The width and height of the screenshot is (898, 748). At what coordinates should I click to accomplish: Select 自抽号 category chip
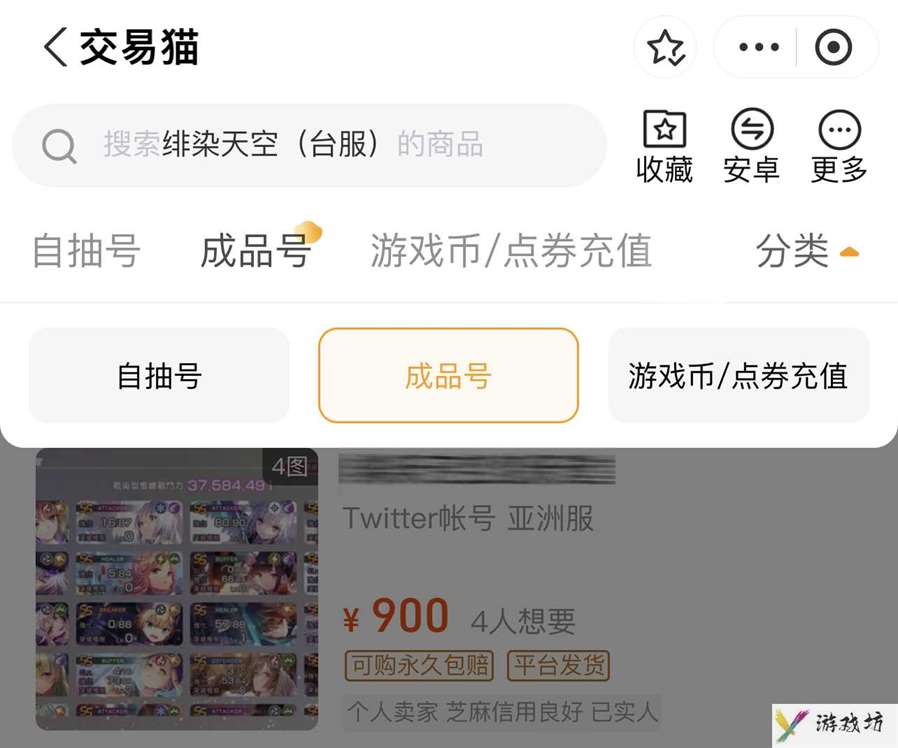[x=159, y=376]
